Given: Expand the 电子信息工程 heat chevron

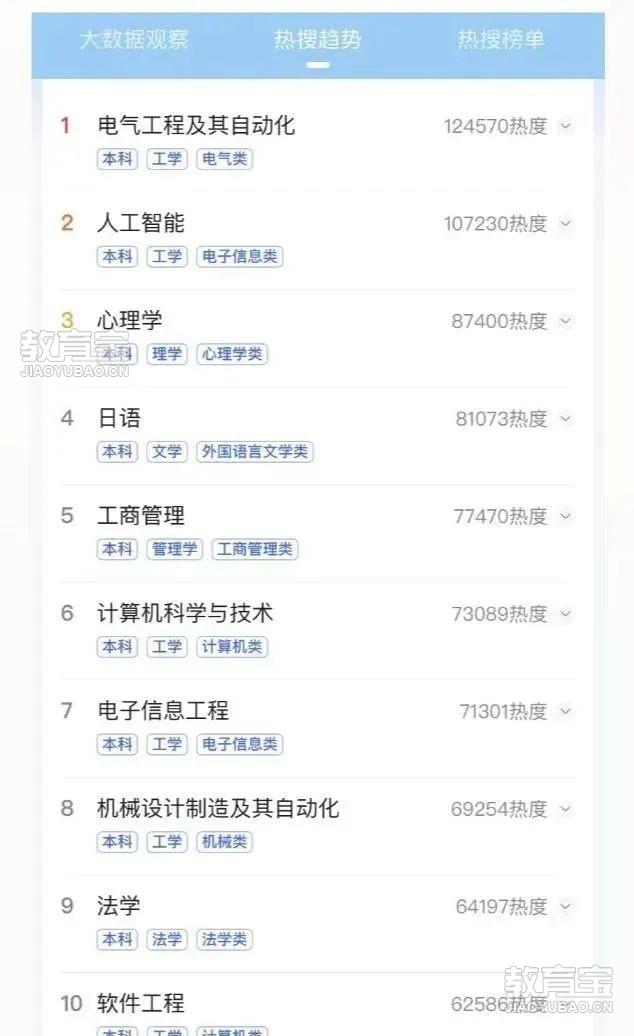Looking at the screenshot, I should click(565, 711).
